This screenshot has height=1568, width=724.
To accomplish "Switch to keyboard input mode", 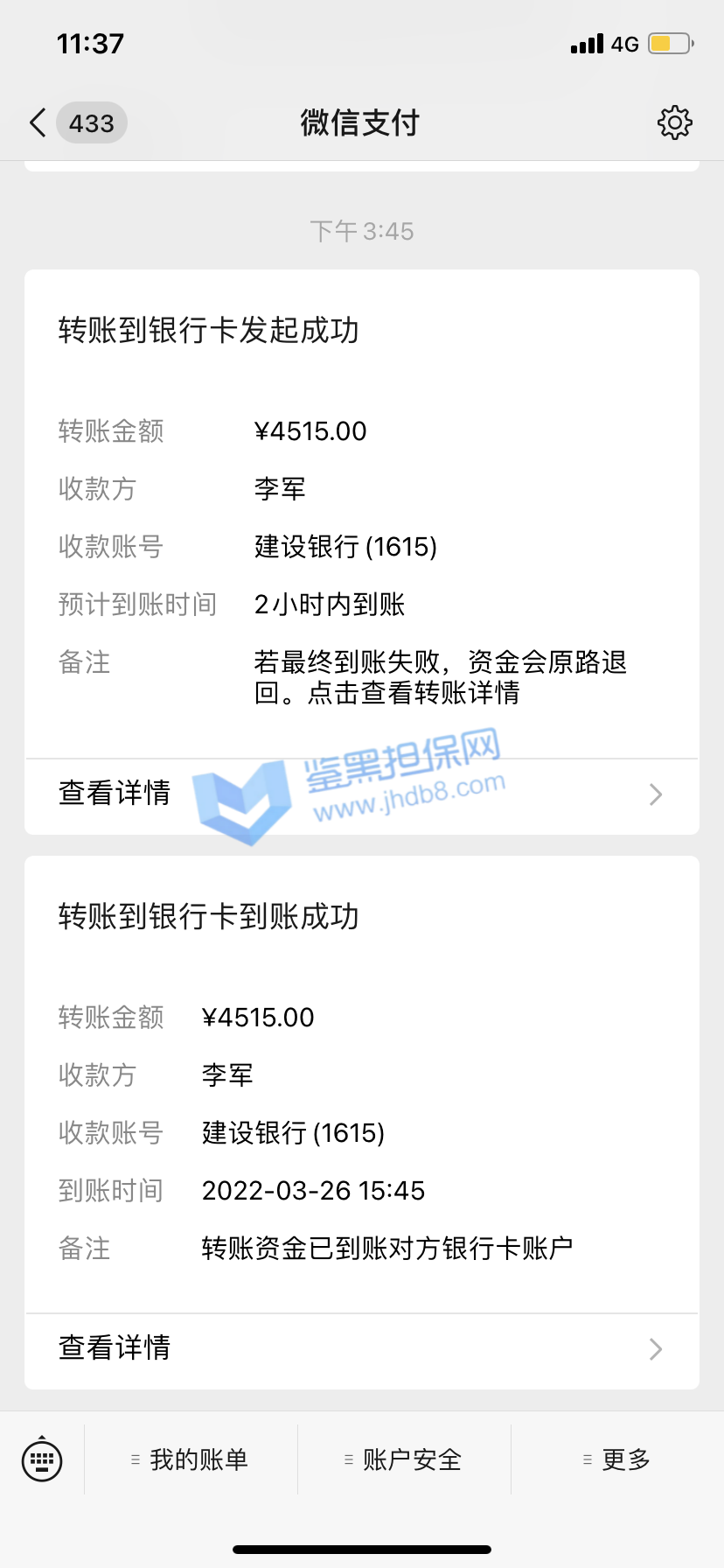I will pos(42,1459).
